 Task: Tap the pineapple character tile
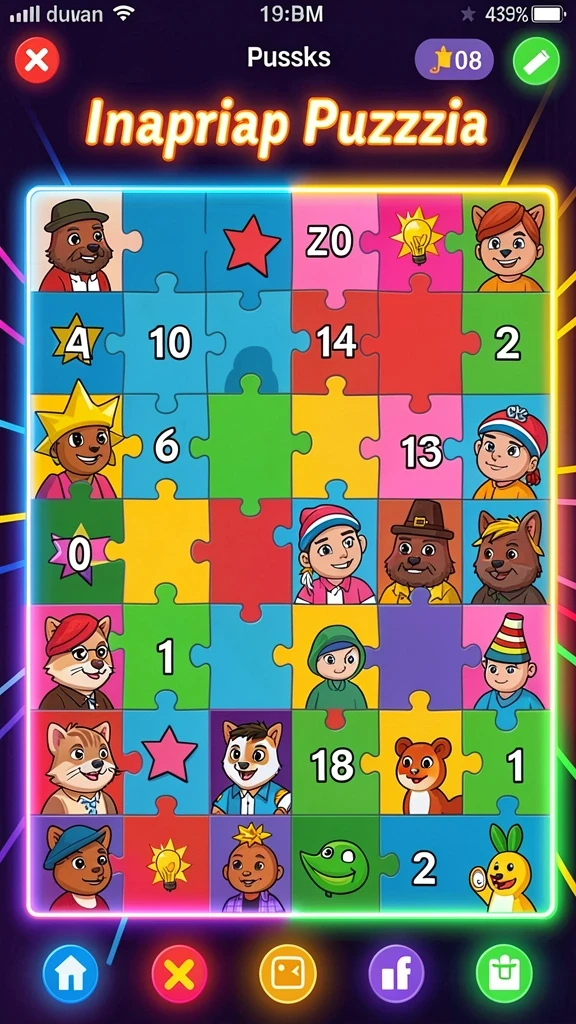click(503, 865)
